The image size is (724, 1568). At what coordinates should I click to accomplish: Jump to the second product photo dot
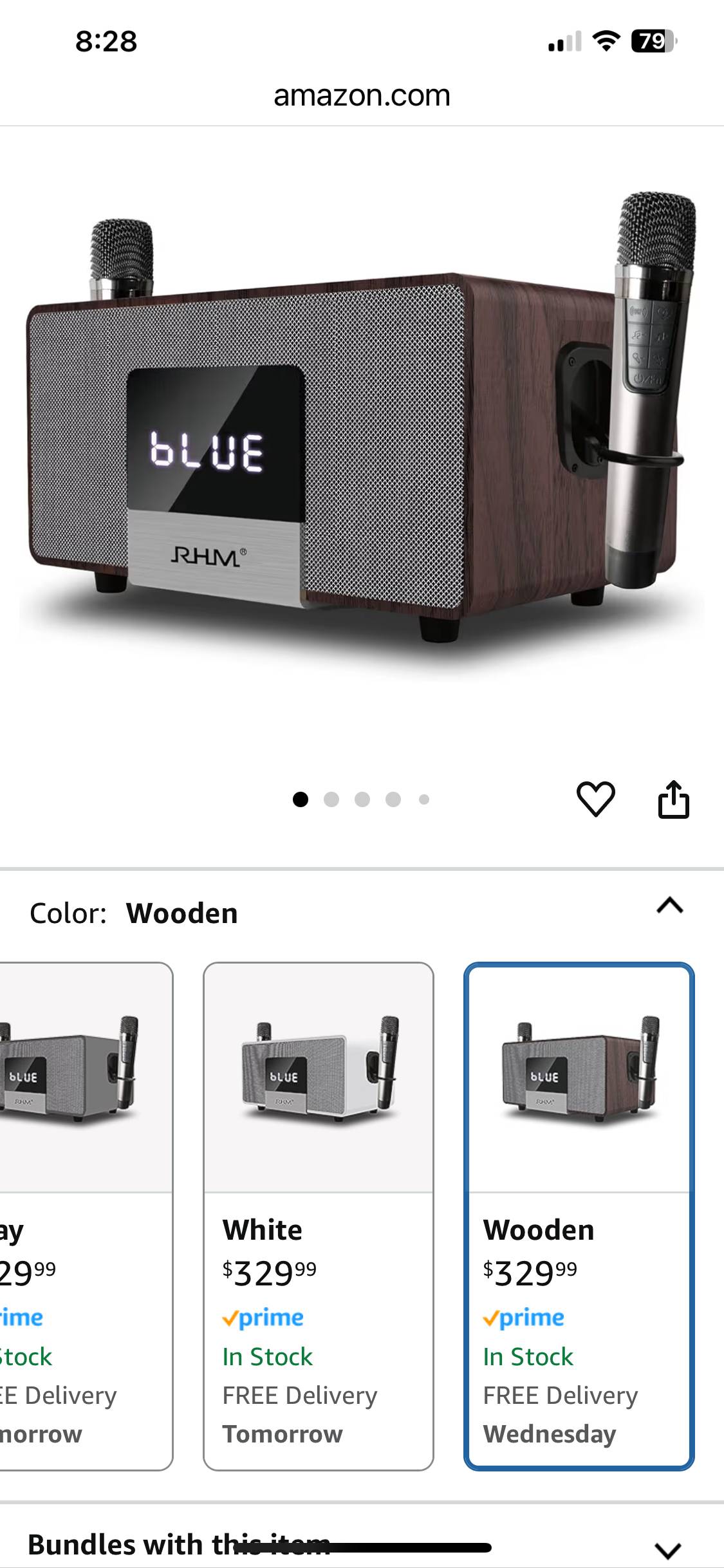[331, 799]
